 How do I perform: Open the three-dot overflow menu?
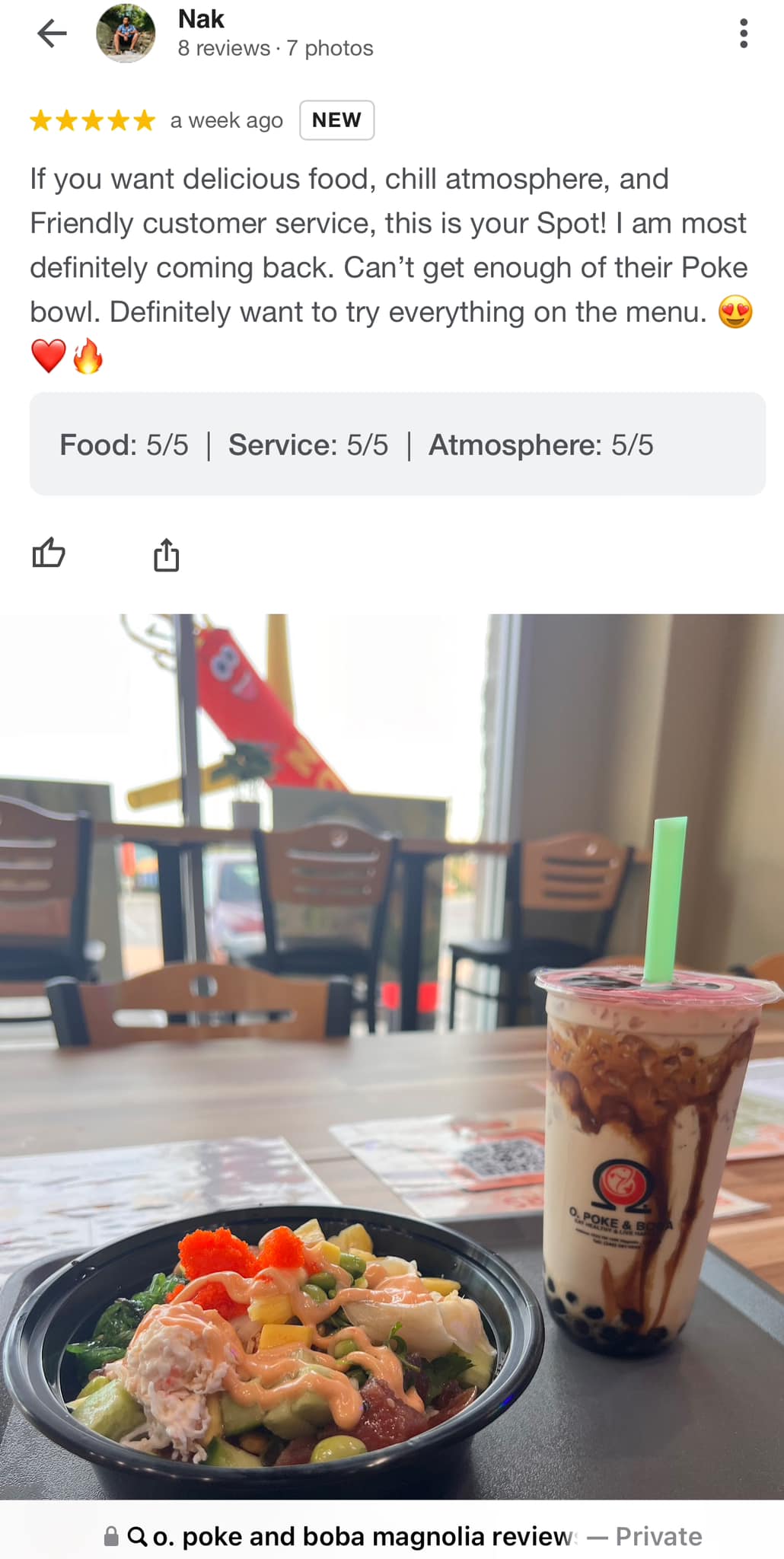tap(743, 33)
